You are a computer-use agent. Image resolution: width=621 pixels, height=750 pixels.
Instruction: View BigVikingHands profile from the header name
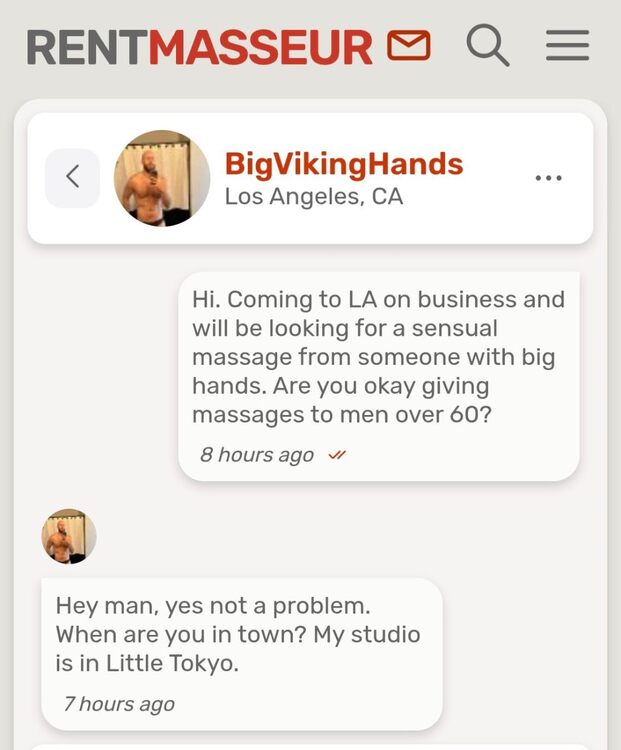(x=343, y=164)
